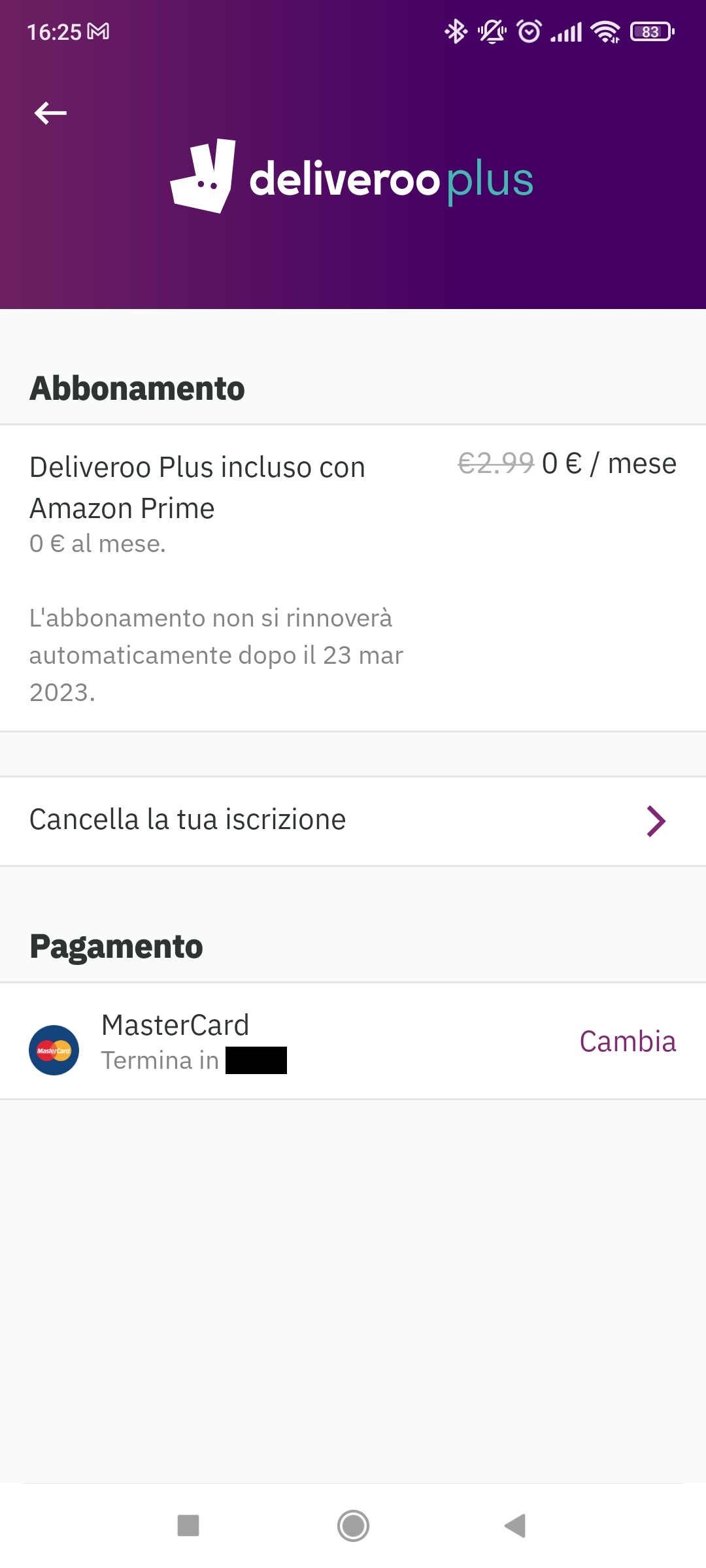The height and width of the screenshot is (1568, 706).
Task: Click 'Cambia' to change payment method
Action: click(x=627, y=1041)
